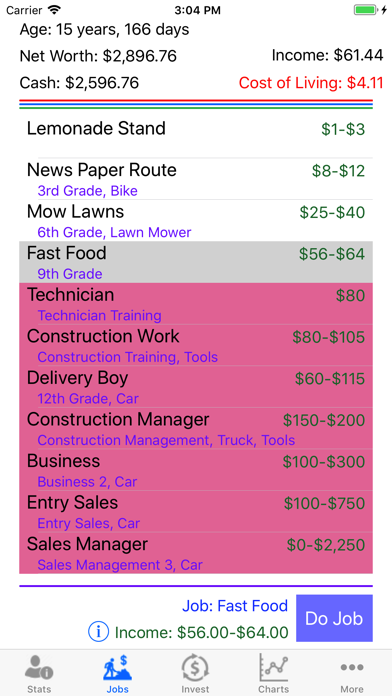
Task: Select the Technician job
Action: coord(196,304)
